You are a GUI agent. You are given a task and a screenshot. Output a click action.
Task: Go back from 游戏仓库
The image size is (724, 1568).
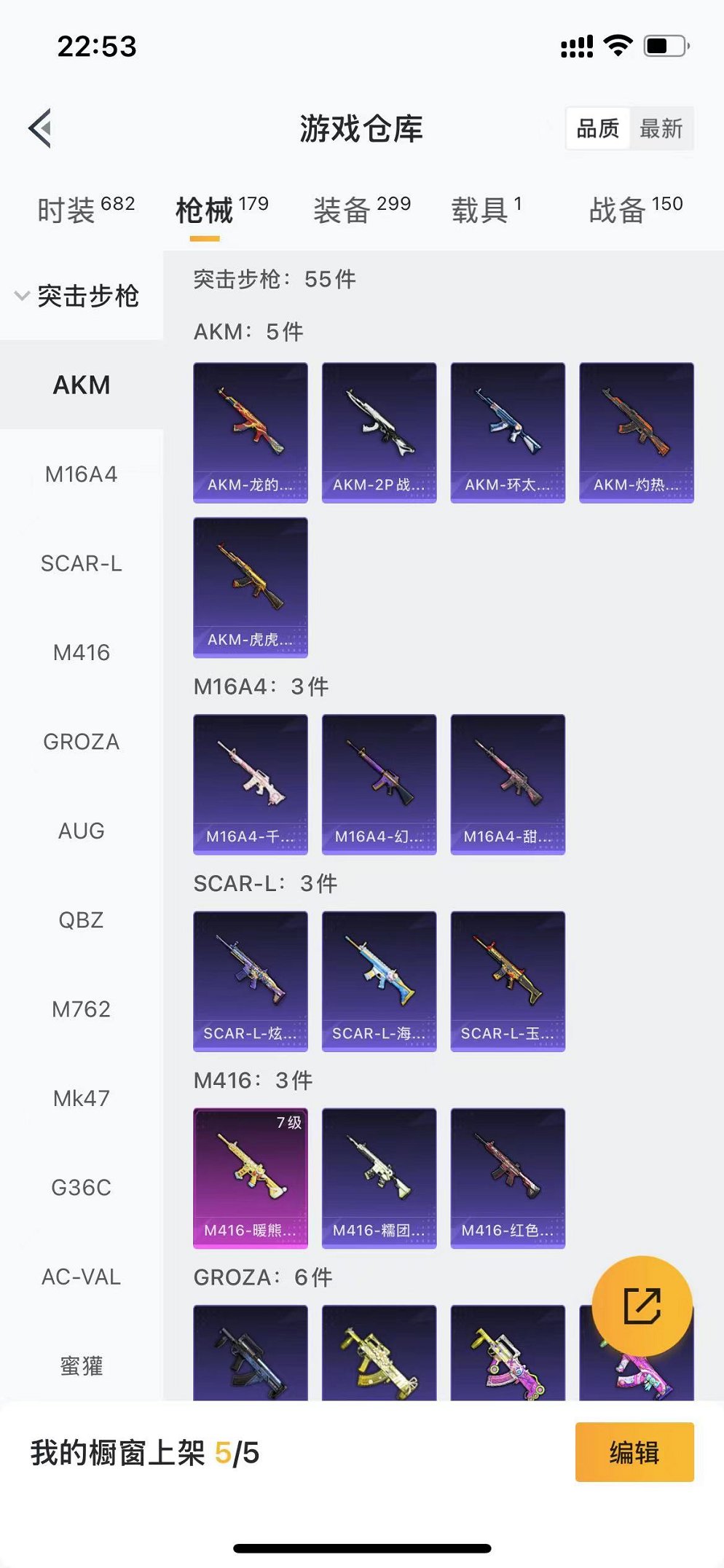click(x=41, y=128)
